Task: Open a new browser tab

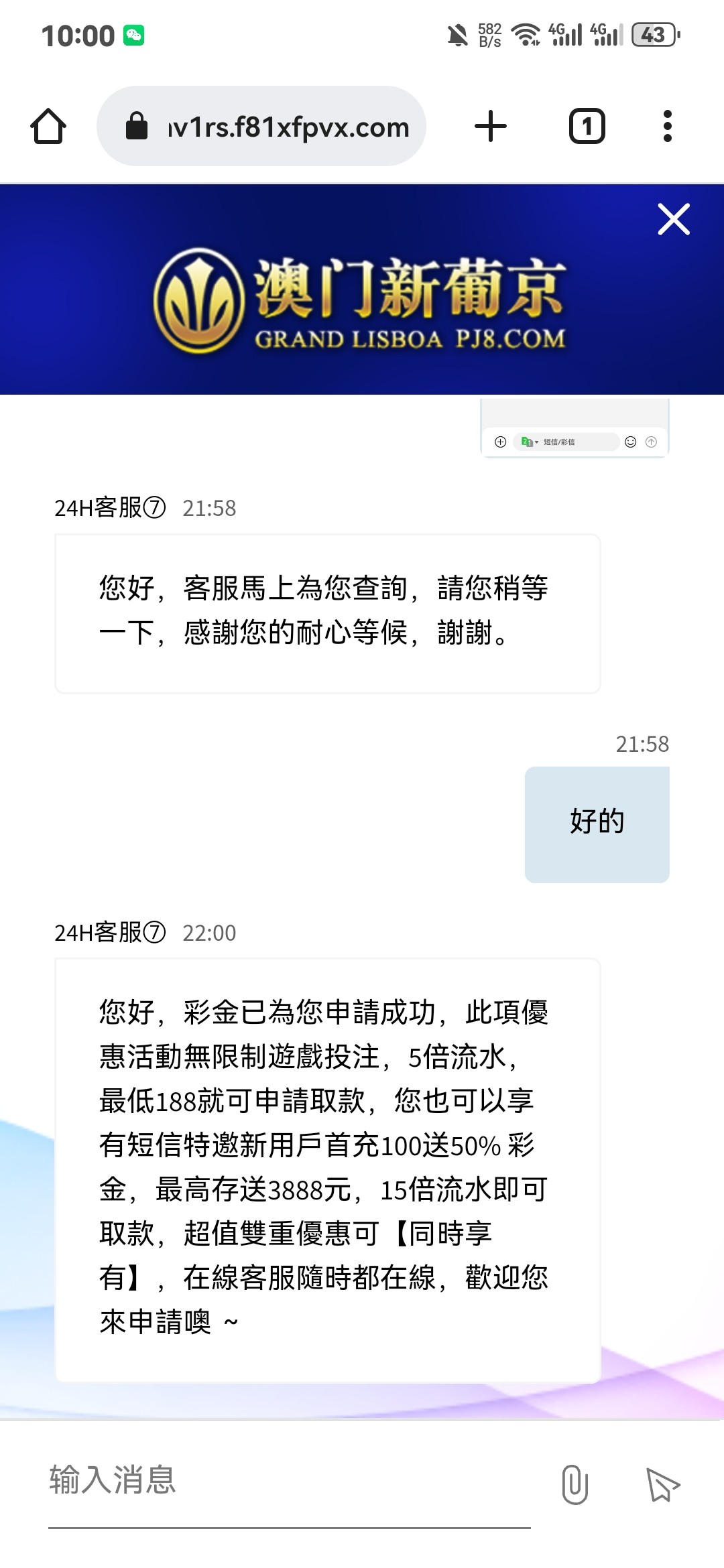Action: coord(491,126)
